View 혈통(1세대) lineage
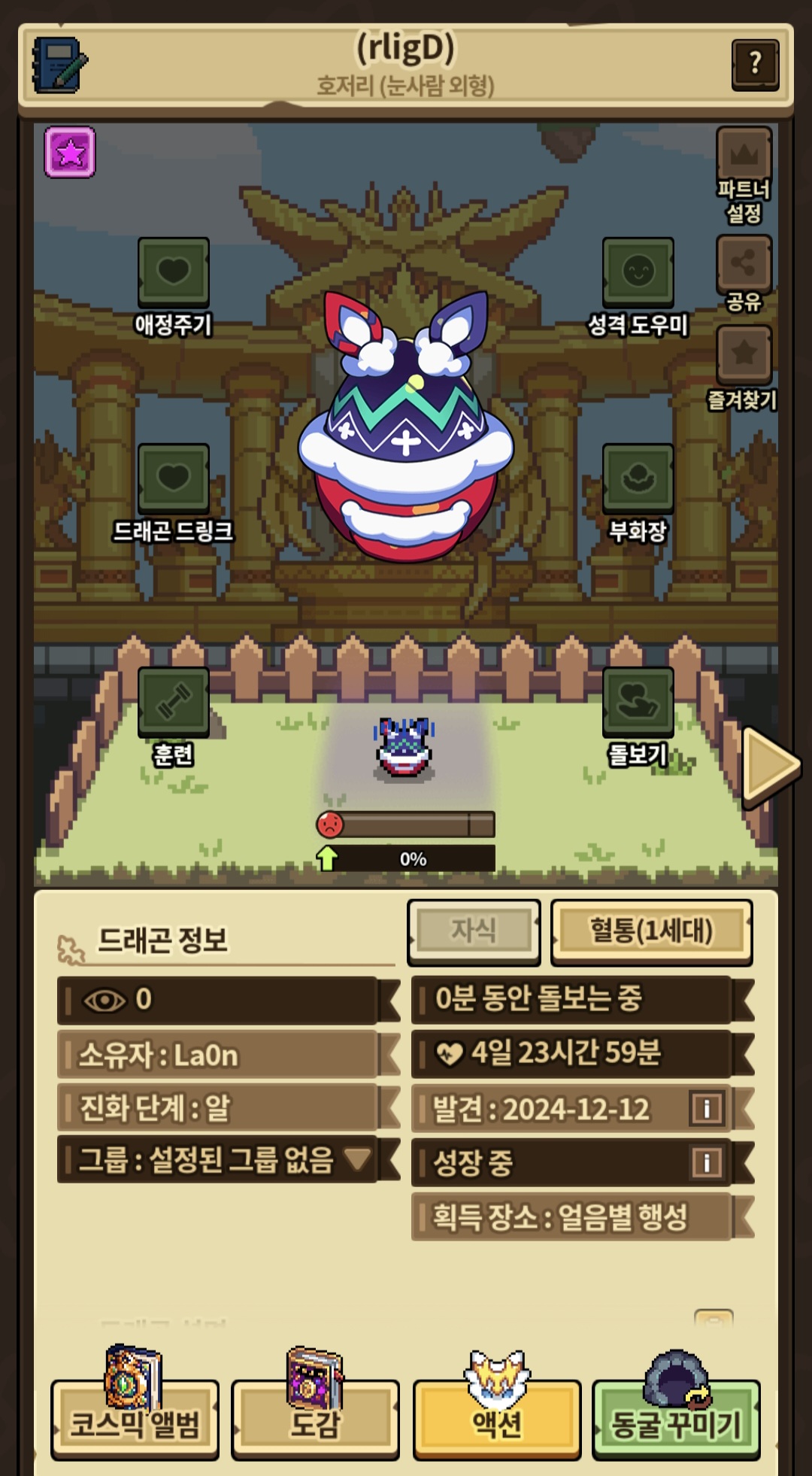Image resolution: width=812 pixels, height=1476 pixels. click(x=651, y=931)
